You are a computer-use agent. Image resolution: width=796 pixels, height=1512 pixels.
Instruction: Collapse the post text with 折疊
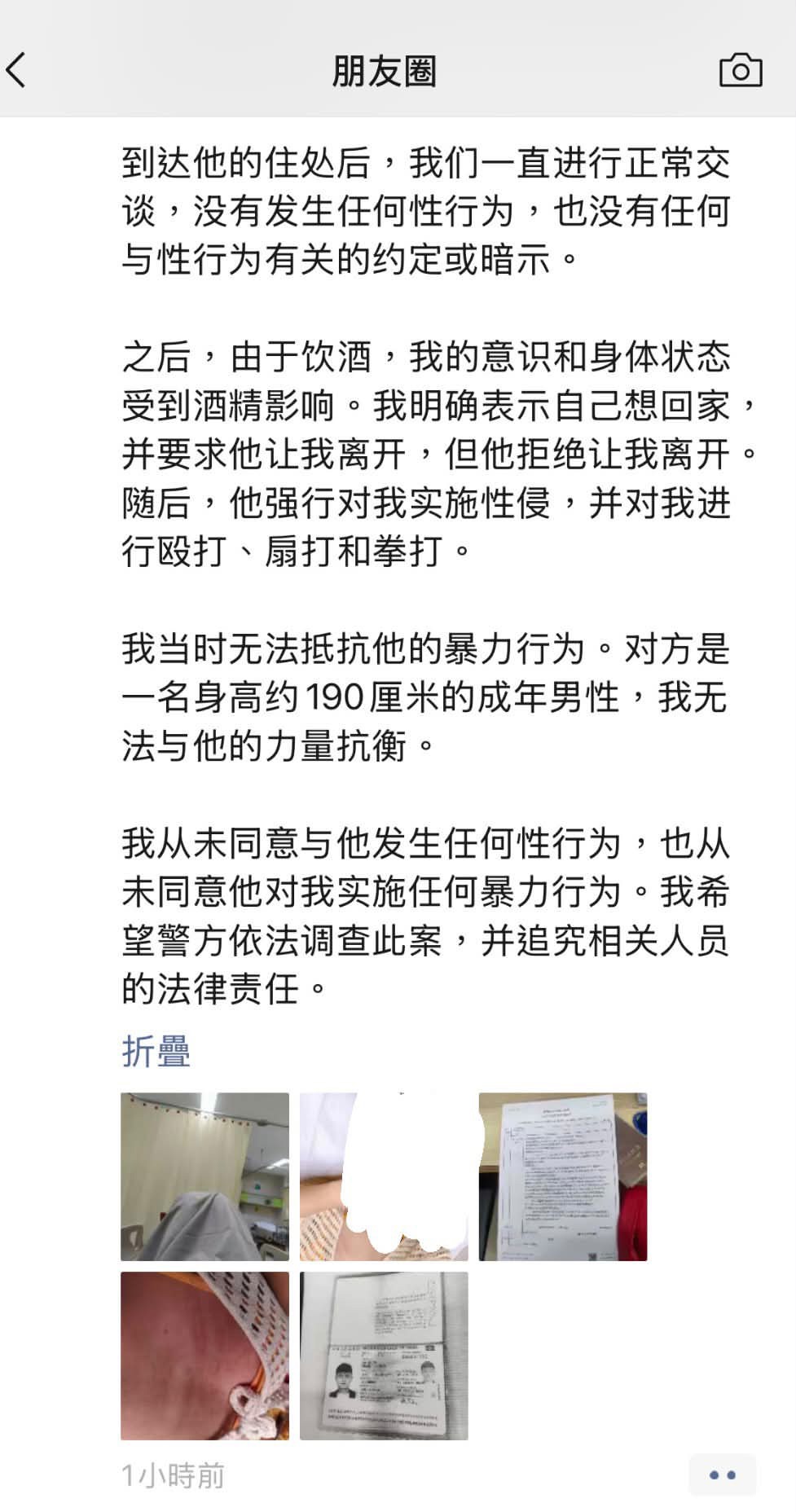(156, 1051)
